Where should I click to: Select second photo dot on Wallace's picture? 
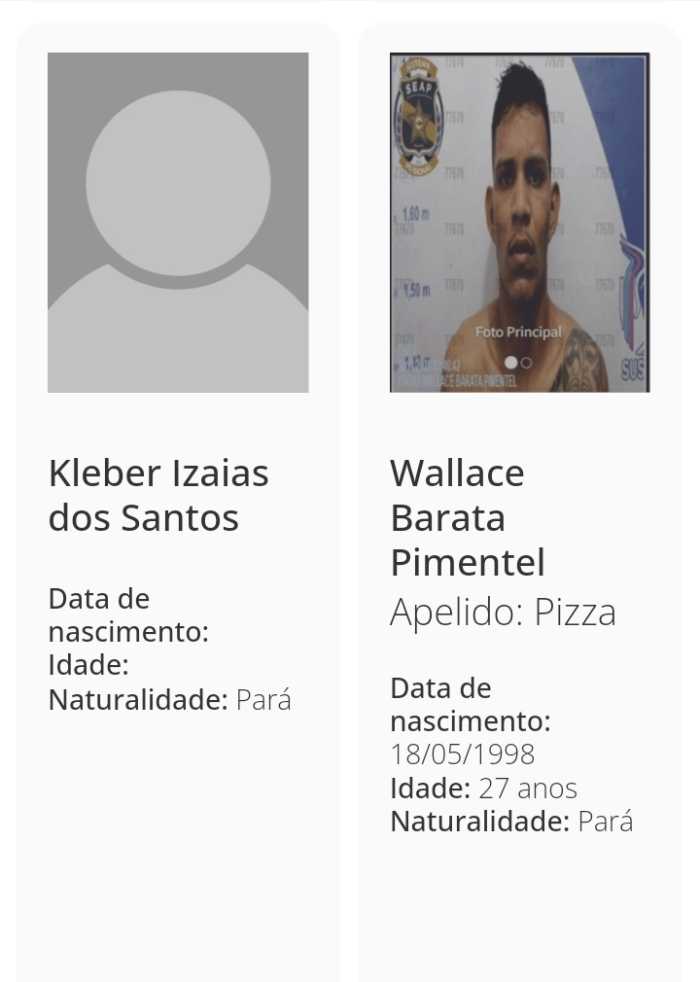(x=527, y=362)
